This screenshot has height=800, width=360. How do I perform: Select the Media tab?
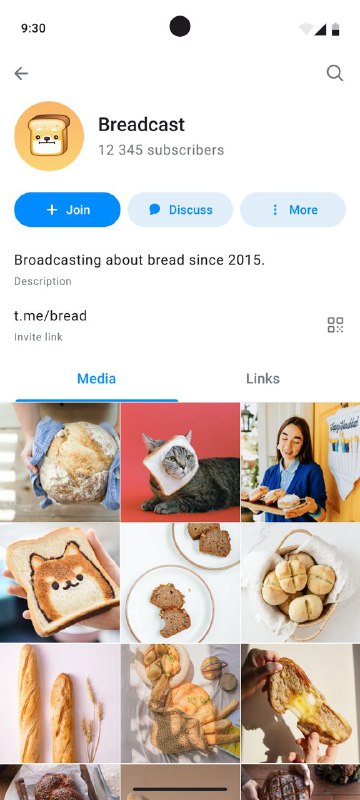pyautogui.click(x=96, y=379)
